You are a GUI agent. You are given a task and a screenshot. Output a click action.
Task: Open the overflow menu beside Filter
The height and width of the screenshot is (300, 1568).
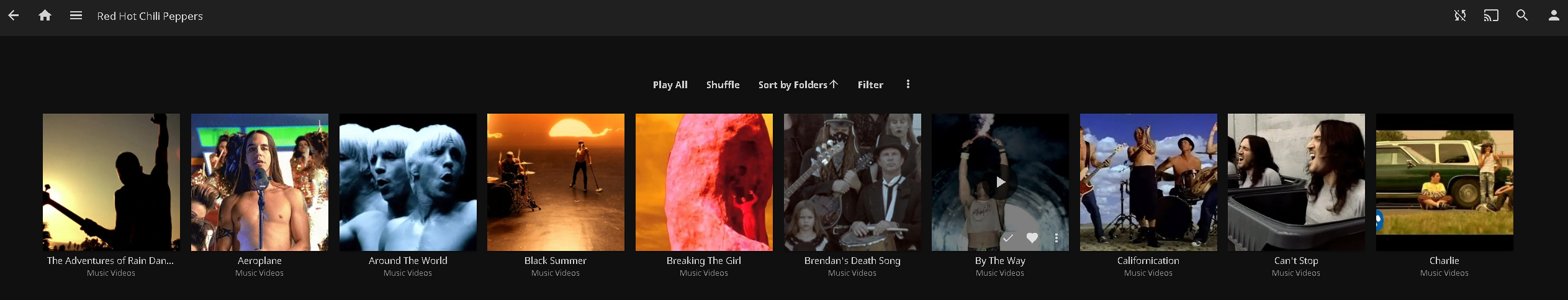(908, 84)
